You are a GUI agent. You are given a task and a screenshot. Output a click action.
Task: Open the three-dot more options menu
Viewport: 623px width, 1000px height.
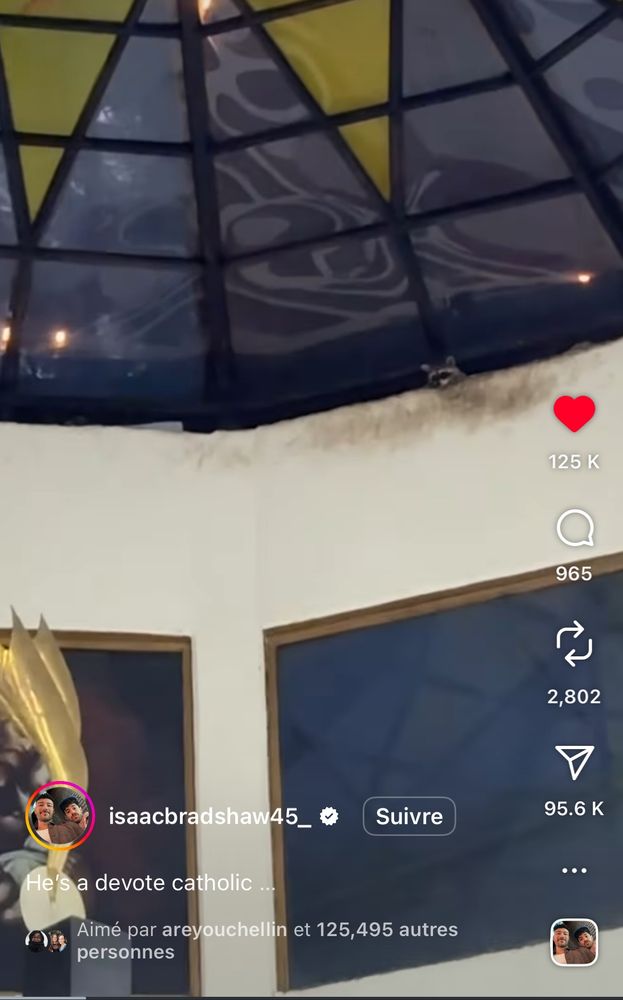click(x=574, y=871)
